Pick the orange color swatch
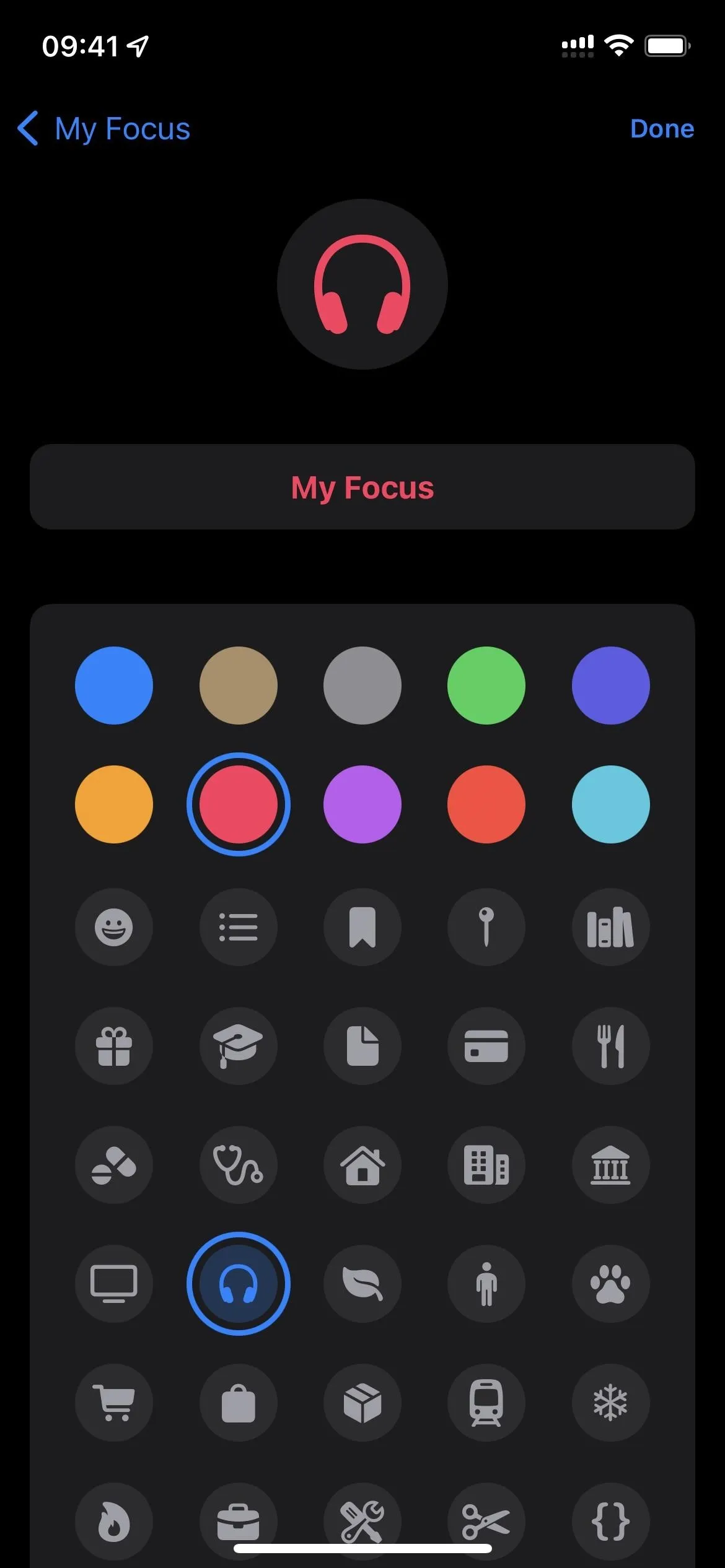 tap(114, 804)
